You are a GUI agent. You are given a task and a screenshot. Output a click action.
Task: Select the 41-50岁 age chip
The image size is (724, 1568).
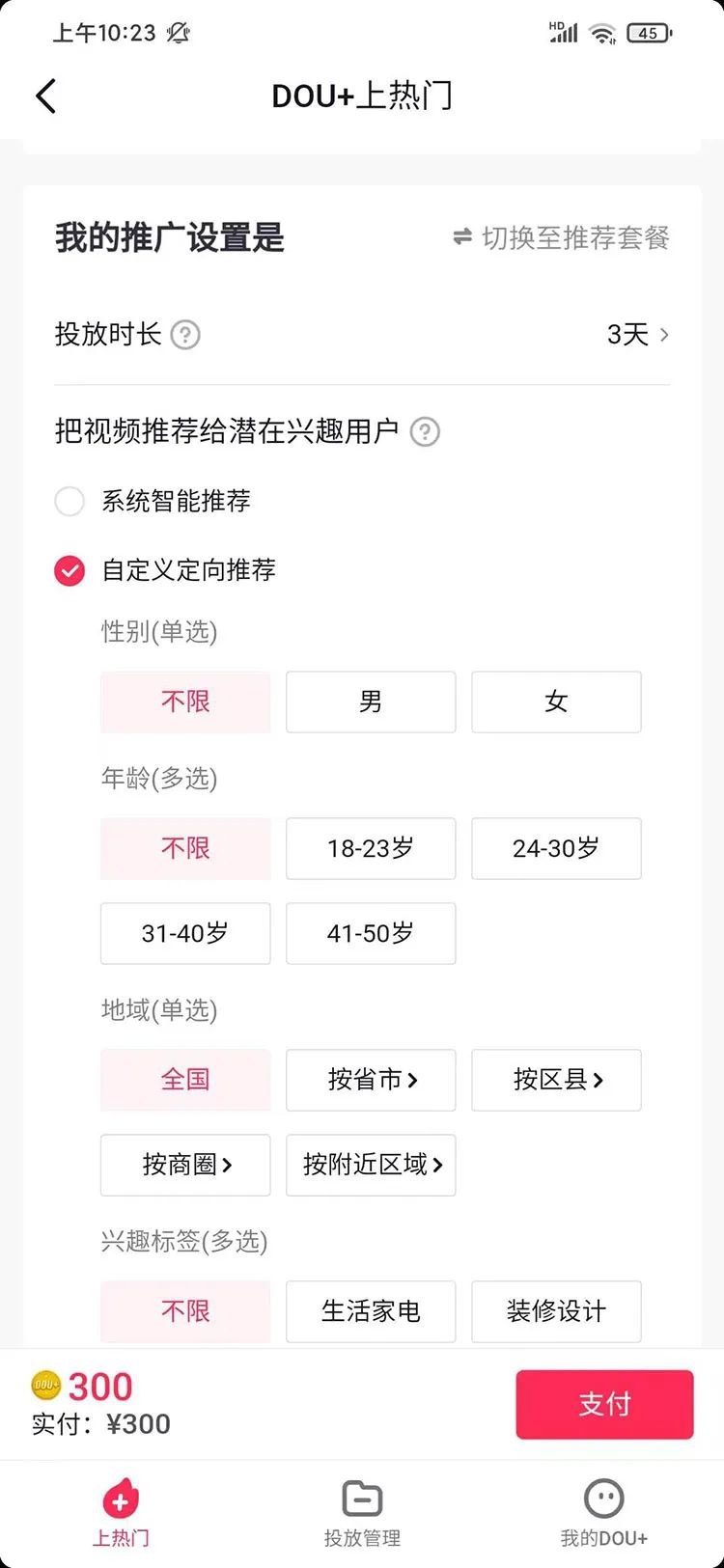tap(371, 933)
